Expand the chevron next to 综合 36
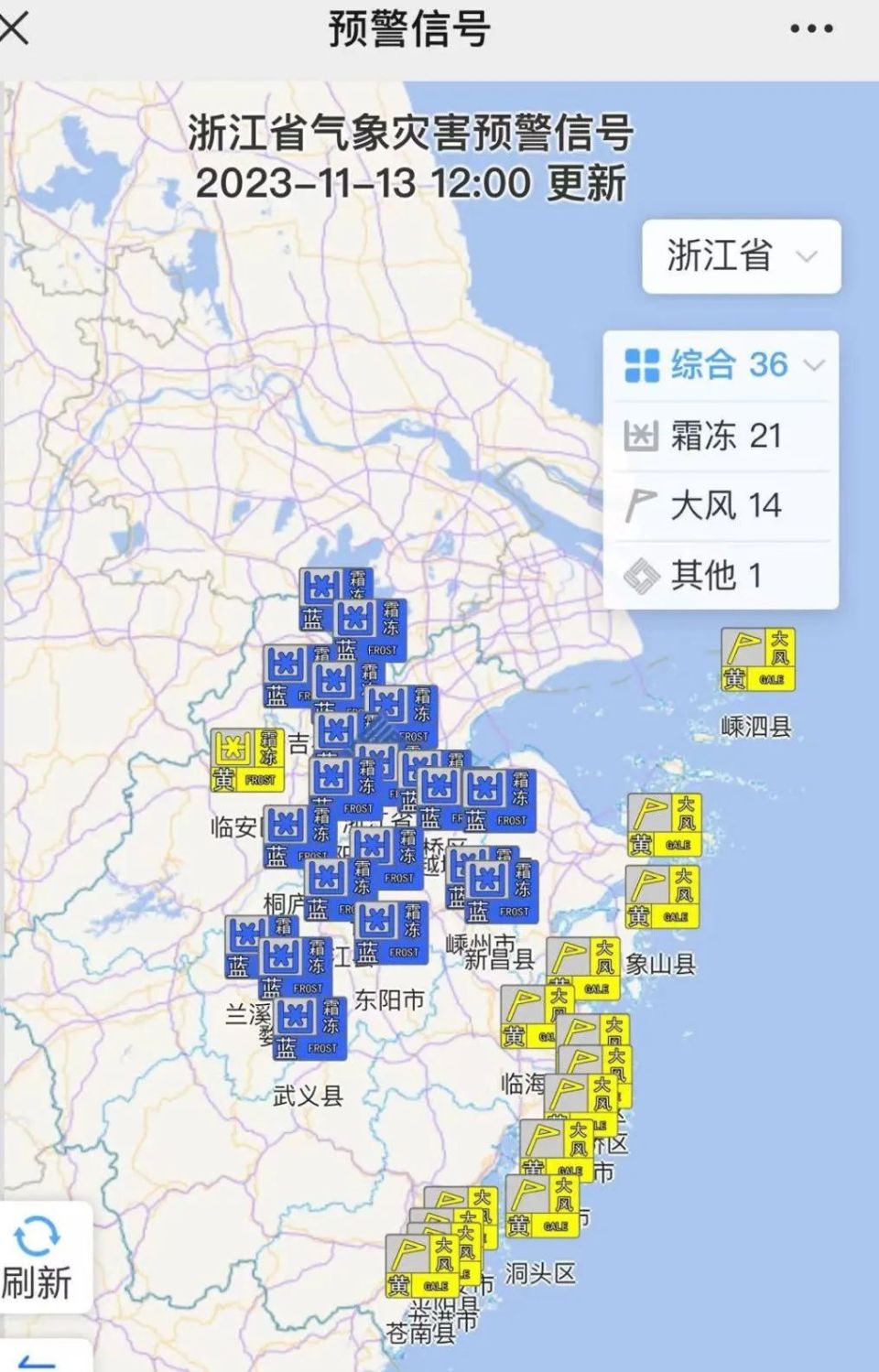The height and width of the screenshot is (1372, 879). click(813, 365)
